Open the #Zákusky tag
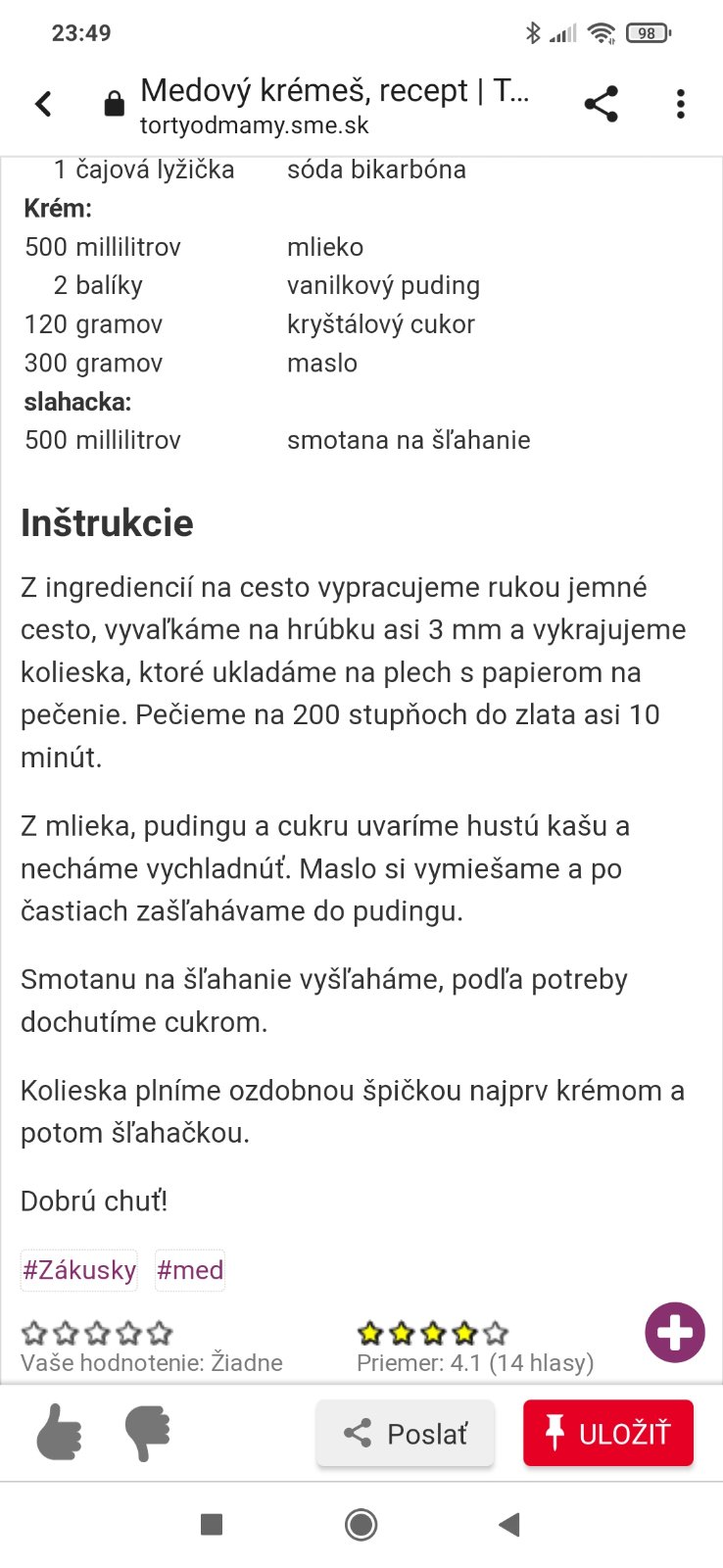The width and height of the screenshot is (723, 1568). click(x=79, y=1270)
